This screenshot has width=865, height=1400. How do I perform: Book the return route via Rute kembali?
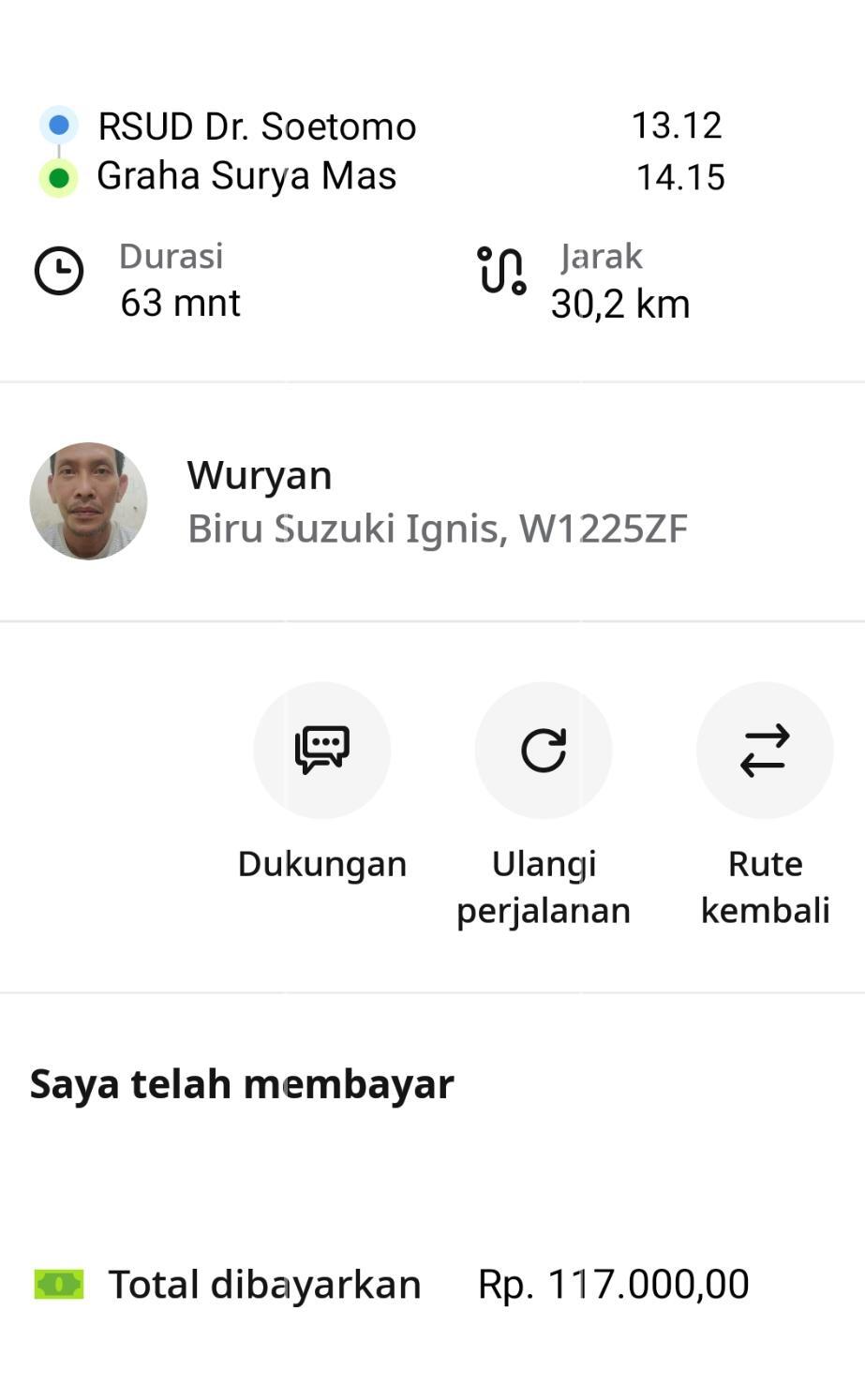click(765, 751)
